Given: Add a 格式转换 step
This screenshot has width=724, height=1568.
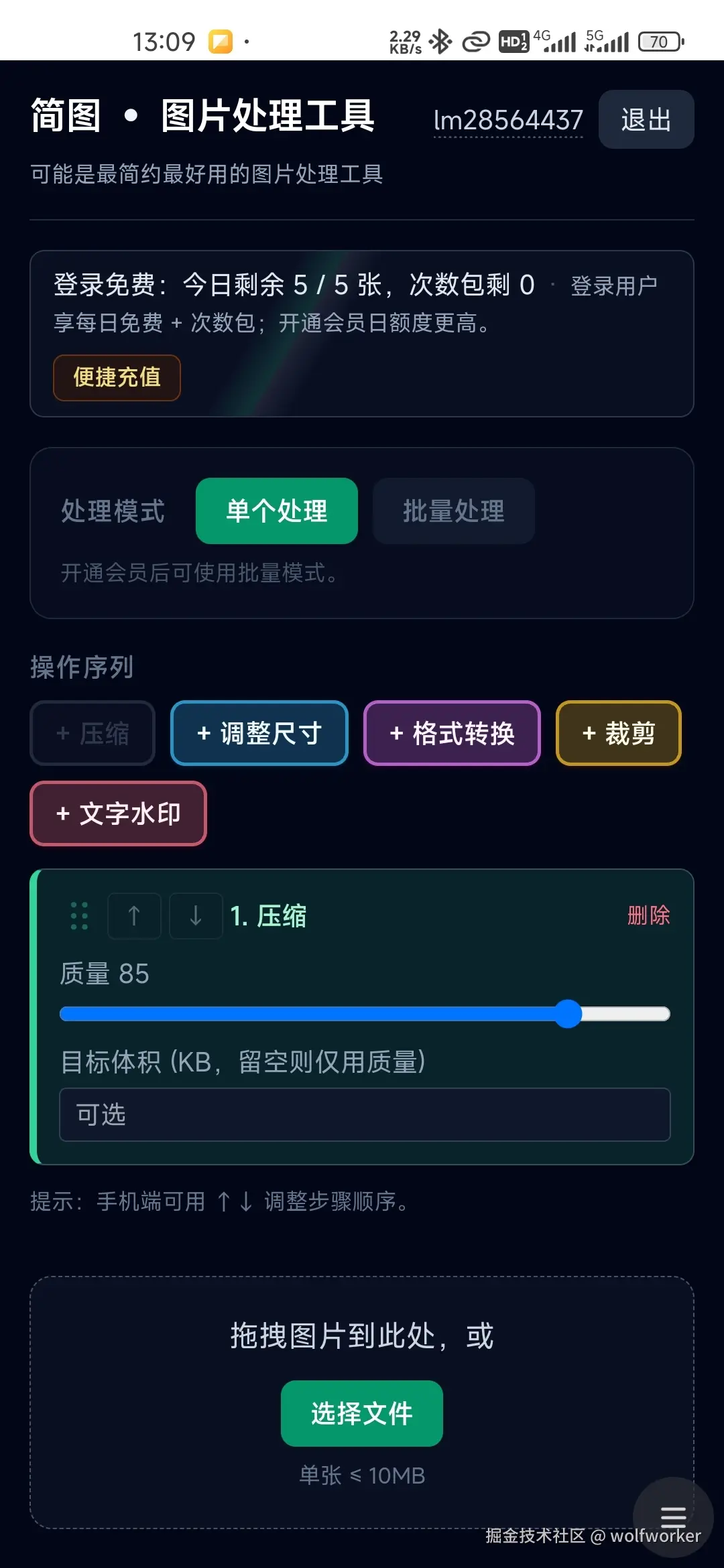Looking at the screenshot, I should pyautogui.click(x=452, y=733).
